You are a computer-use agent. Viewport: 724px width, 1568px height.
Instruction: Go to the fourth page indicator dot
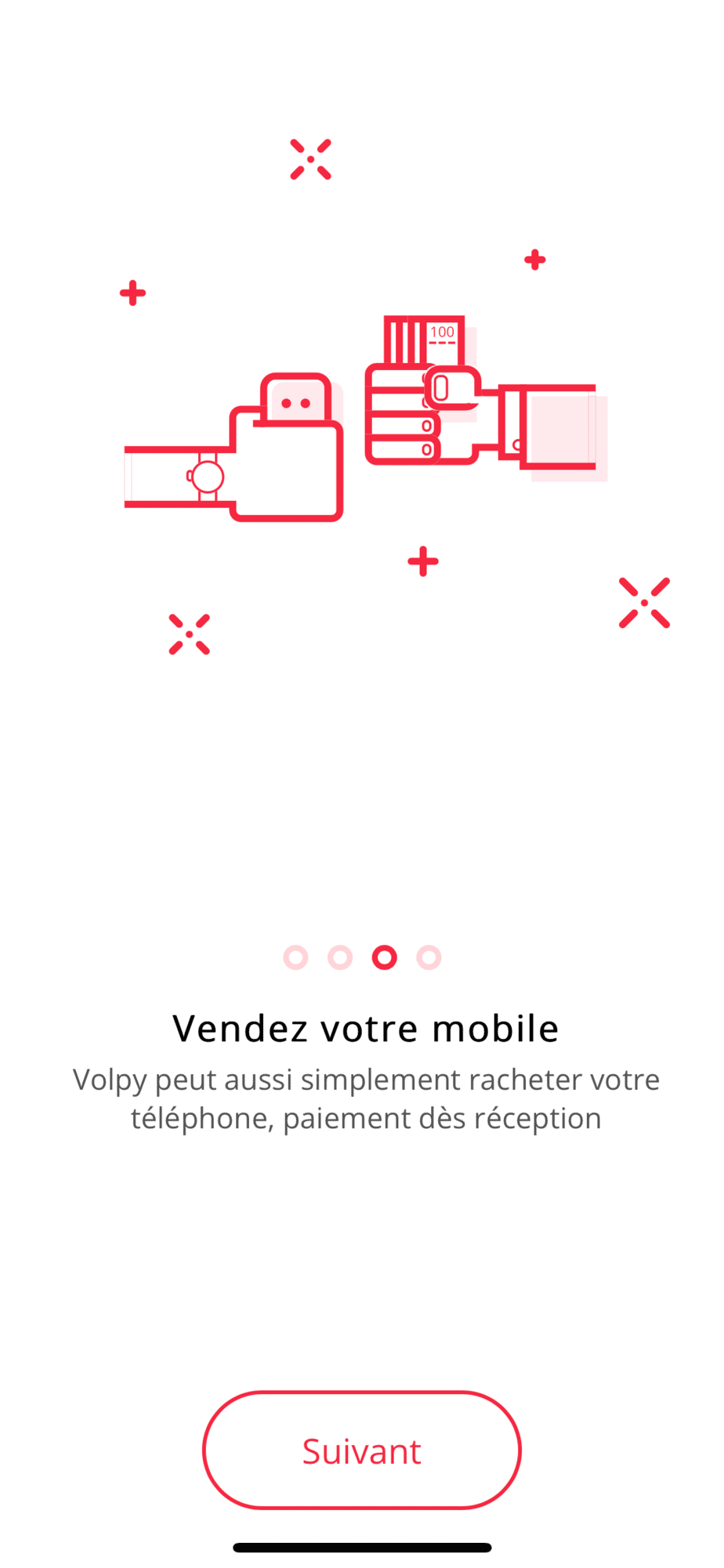pos(429,957)
